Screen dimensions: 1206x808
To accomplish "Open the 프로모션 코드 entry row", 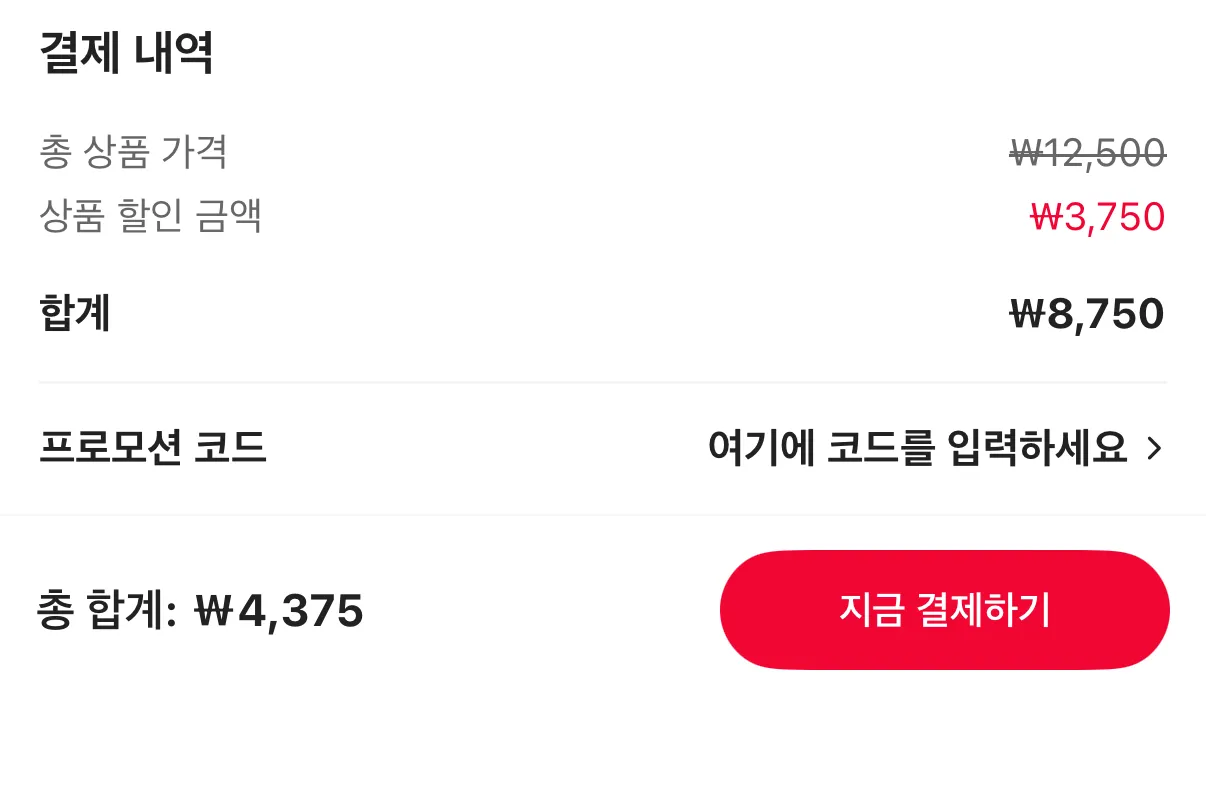I will [x=602, y=449].
